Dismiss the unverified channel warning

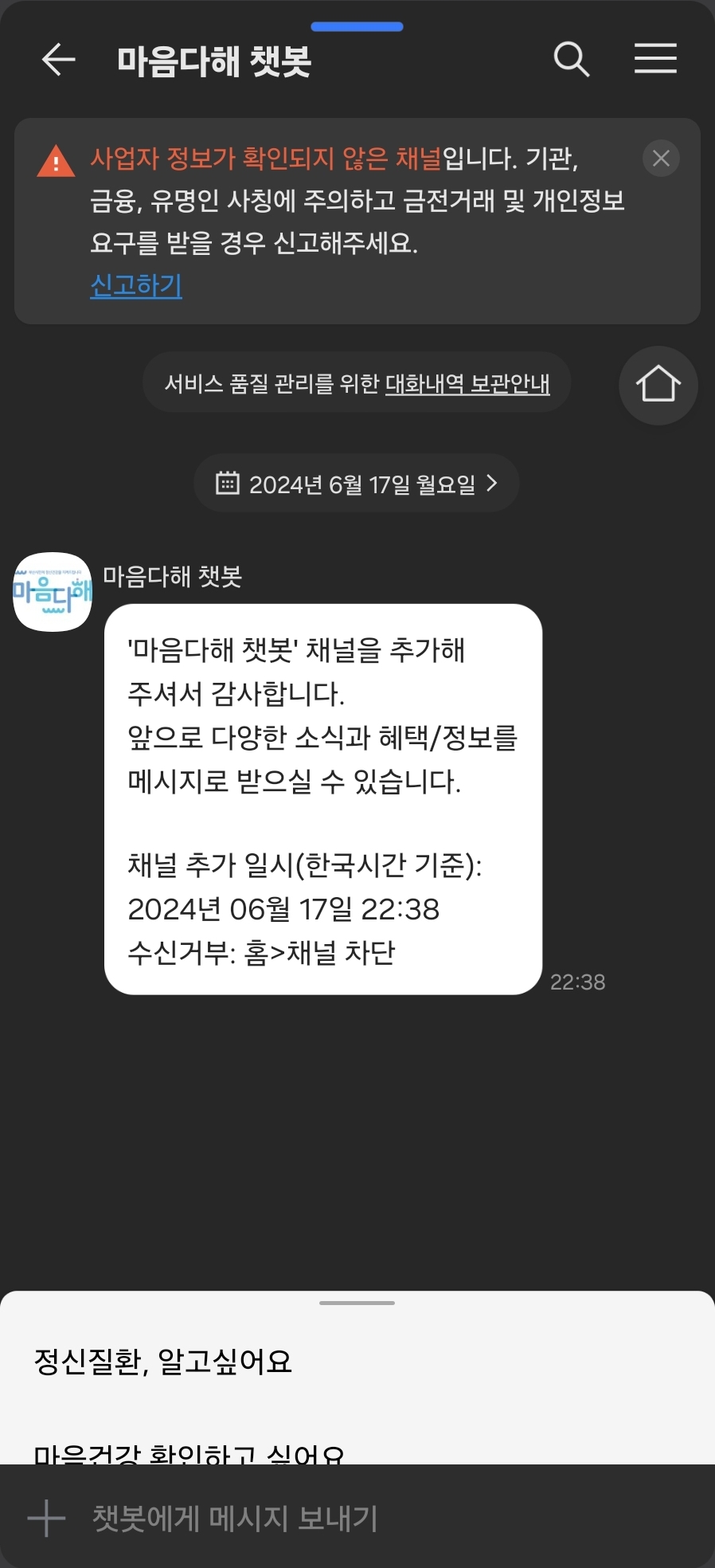pos(661,159)
